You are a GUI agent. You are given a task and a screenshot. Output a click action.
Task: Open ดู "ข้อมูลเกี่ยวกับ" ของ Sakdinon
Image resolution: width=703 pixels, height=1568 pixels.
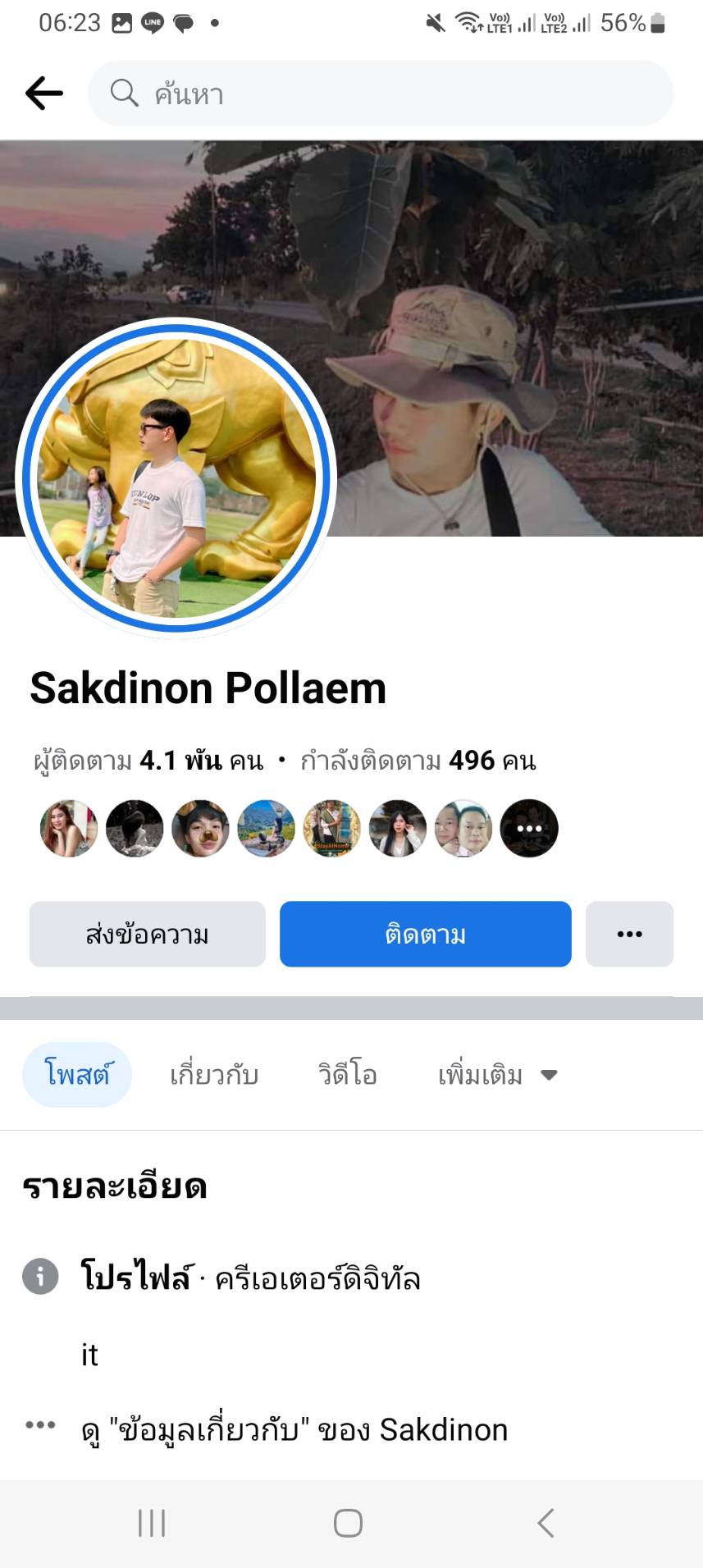[294, 1430]
